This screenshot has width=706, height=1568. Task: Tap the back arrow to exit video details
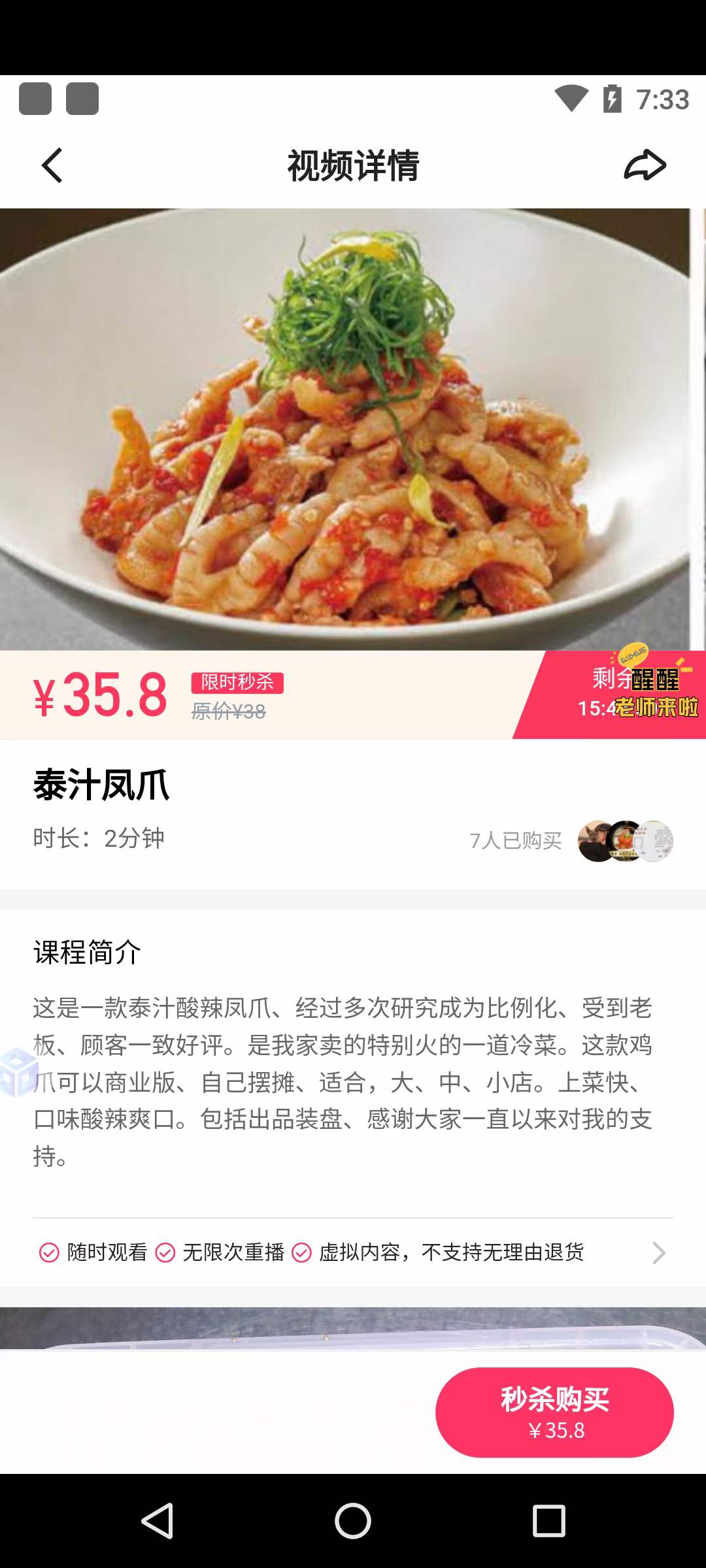[52, 165]
